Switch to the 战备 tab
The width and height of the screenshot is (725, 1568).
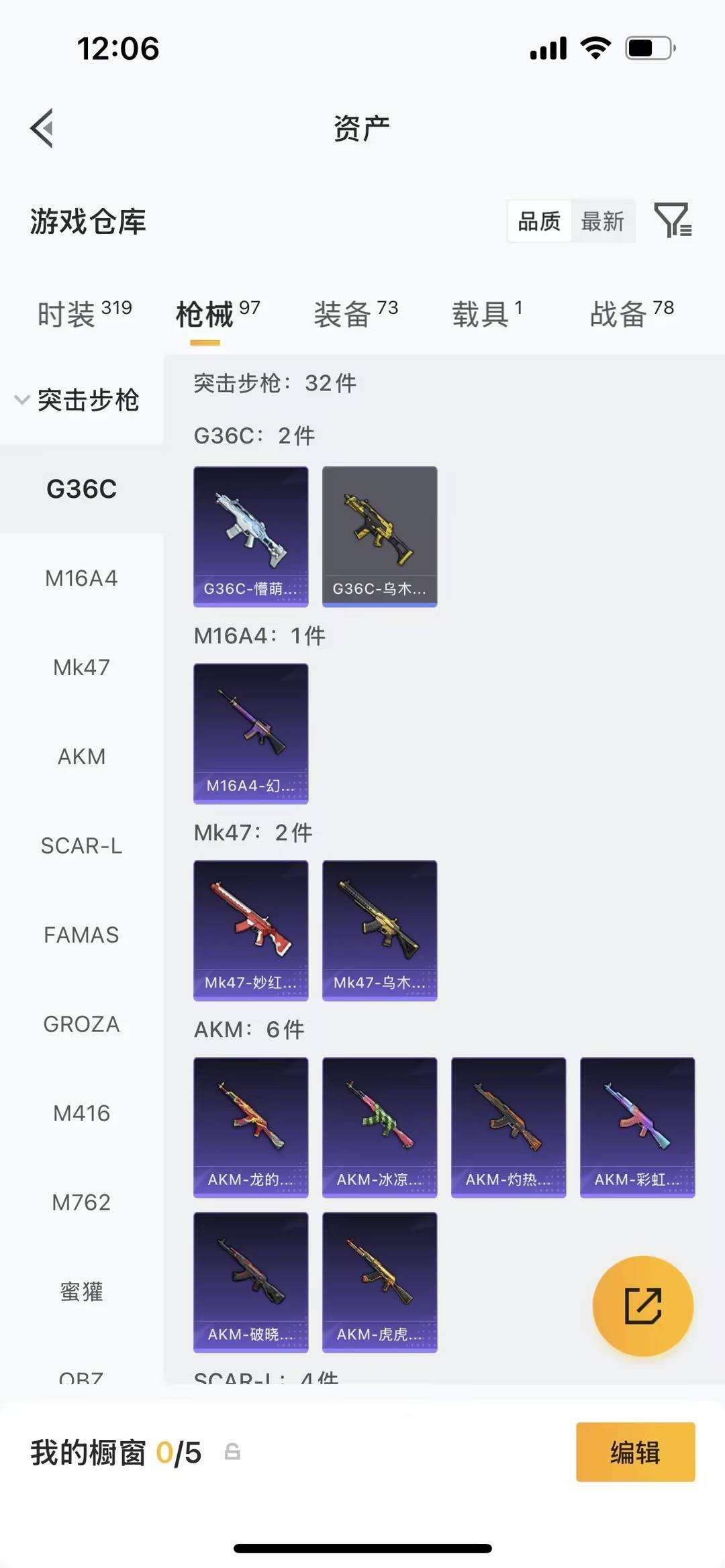631,313
